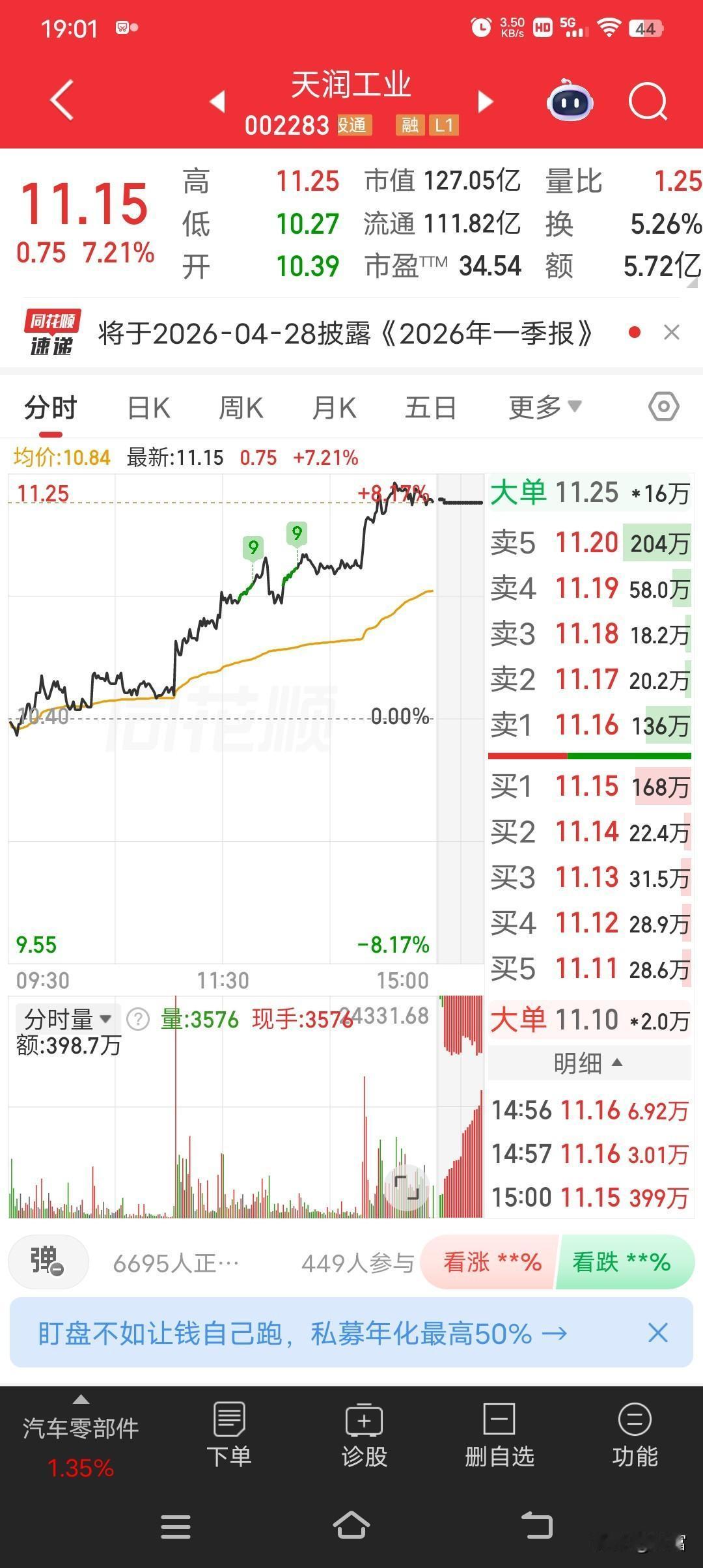This screenshot has height=1568, width=703.
Task: Open chart settings via the gear icon
Action: [x=663, y=406]
